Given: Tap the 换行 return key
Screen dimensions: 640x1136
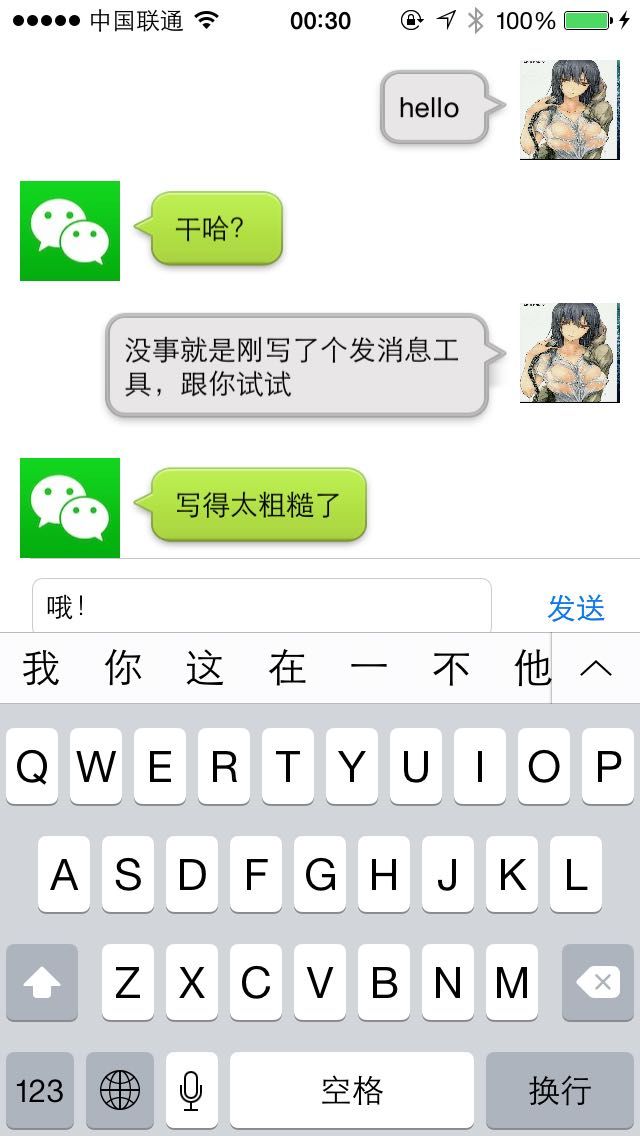Looking at the screenshot, I should point(560,1090).
